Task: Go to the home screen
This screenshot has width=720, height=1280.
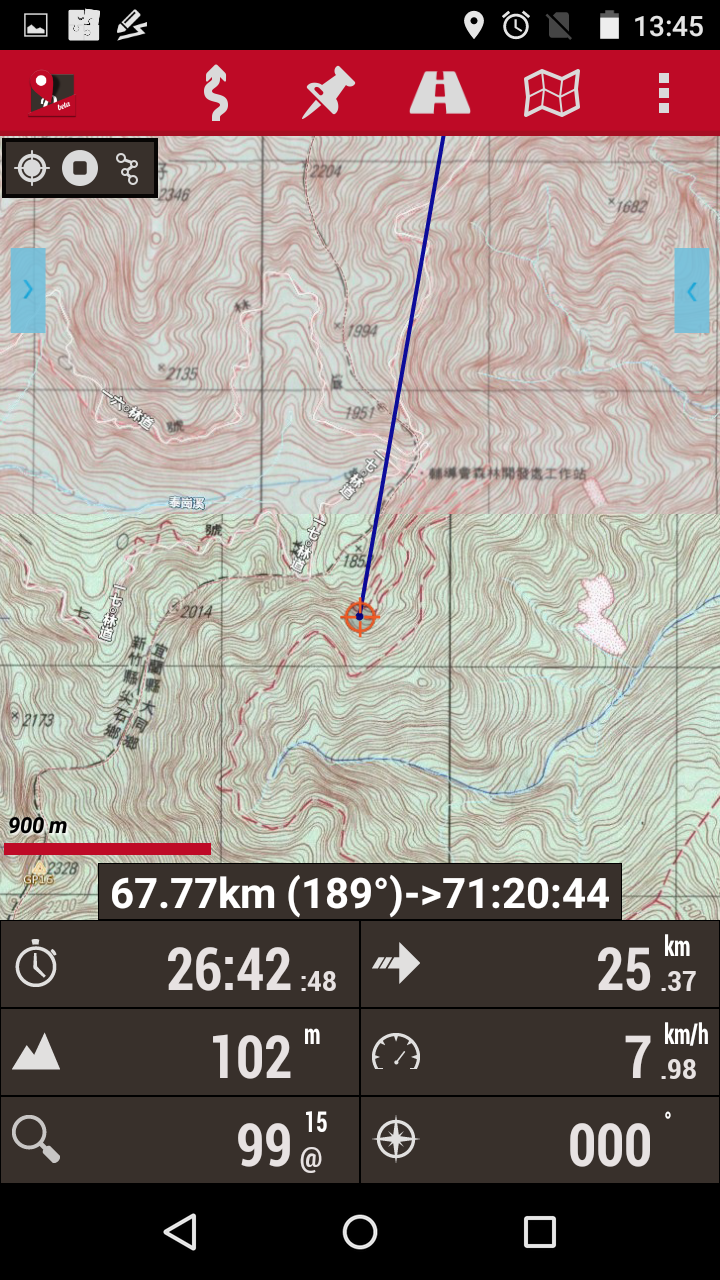Action: pyautogui.click(x=360, y=1232)
